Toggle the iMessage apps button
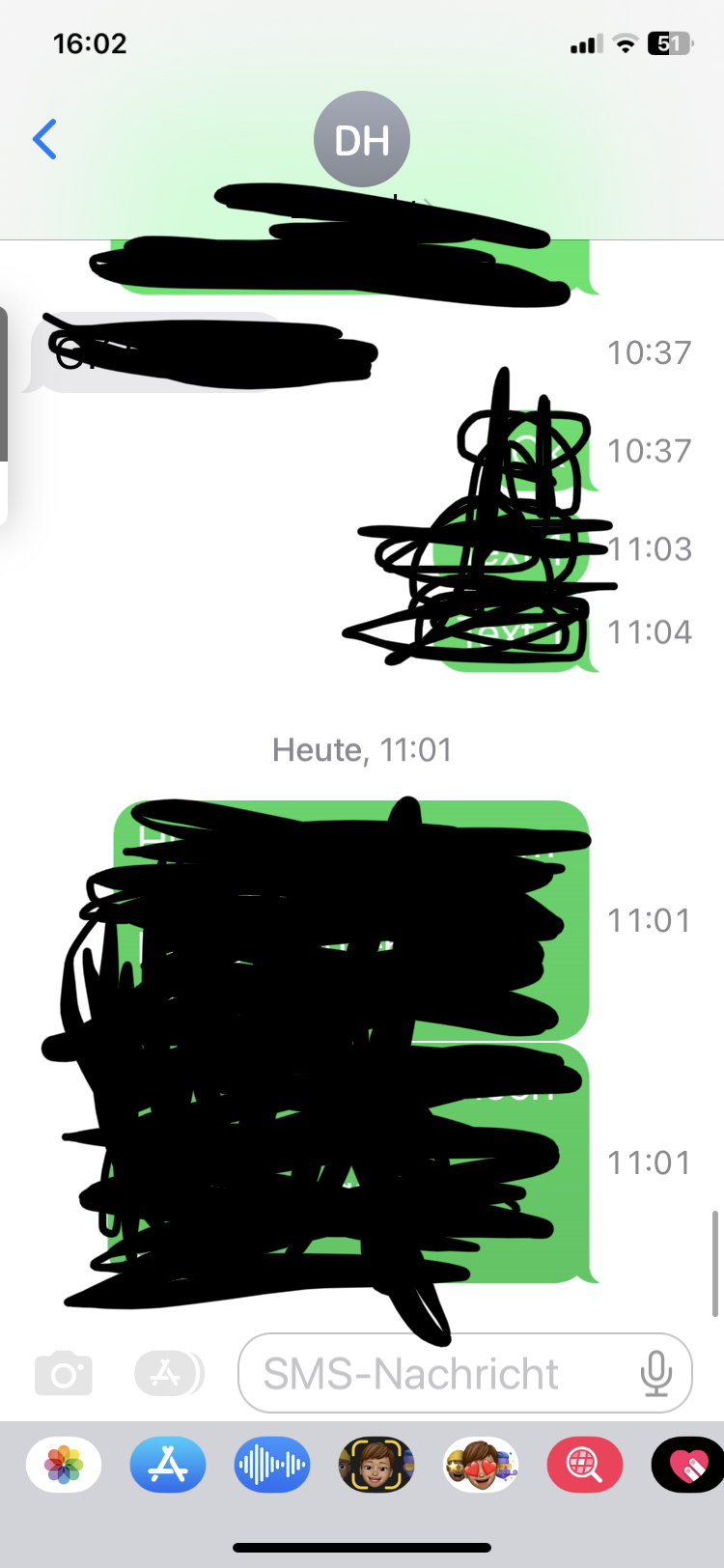 point(168,1373)
